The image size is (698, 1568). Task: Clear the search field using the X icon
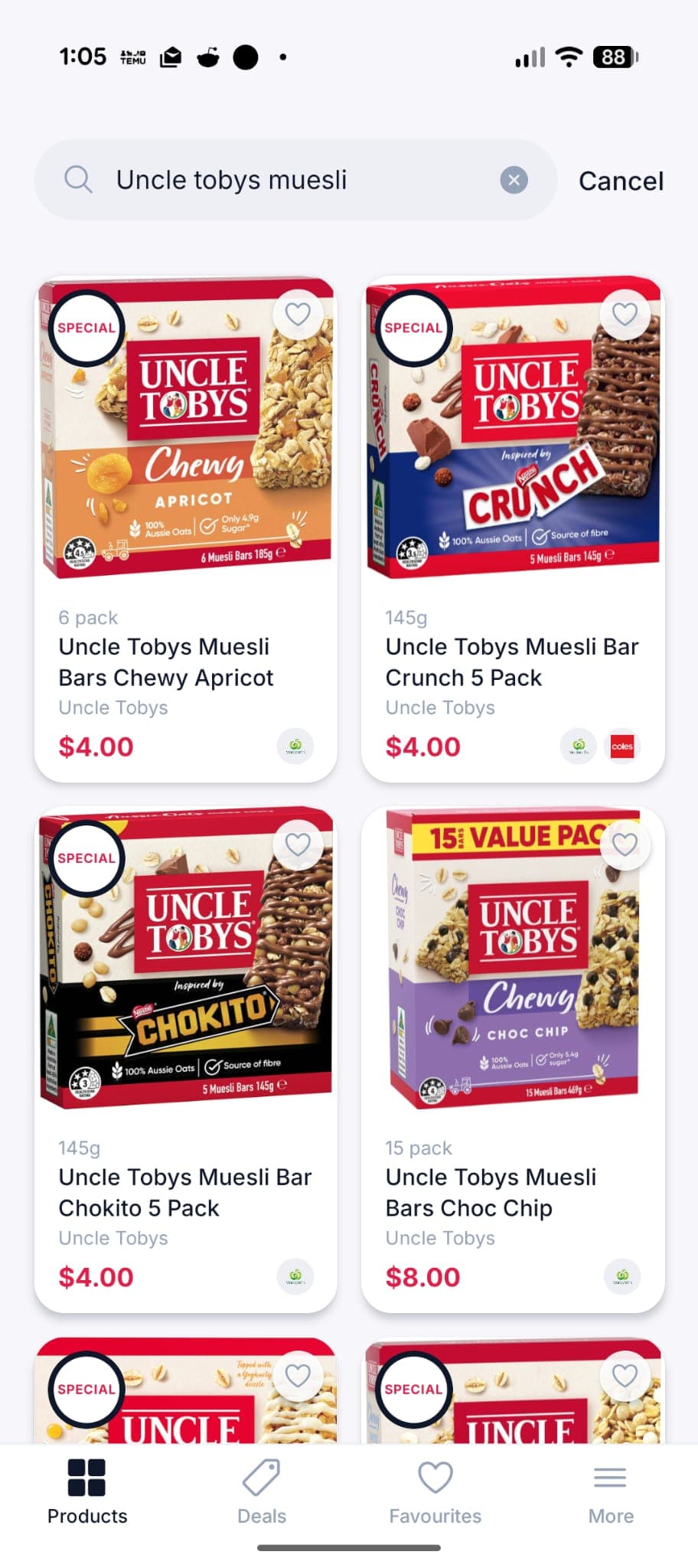[514, 180]
